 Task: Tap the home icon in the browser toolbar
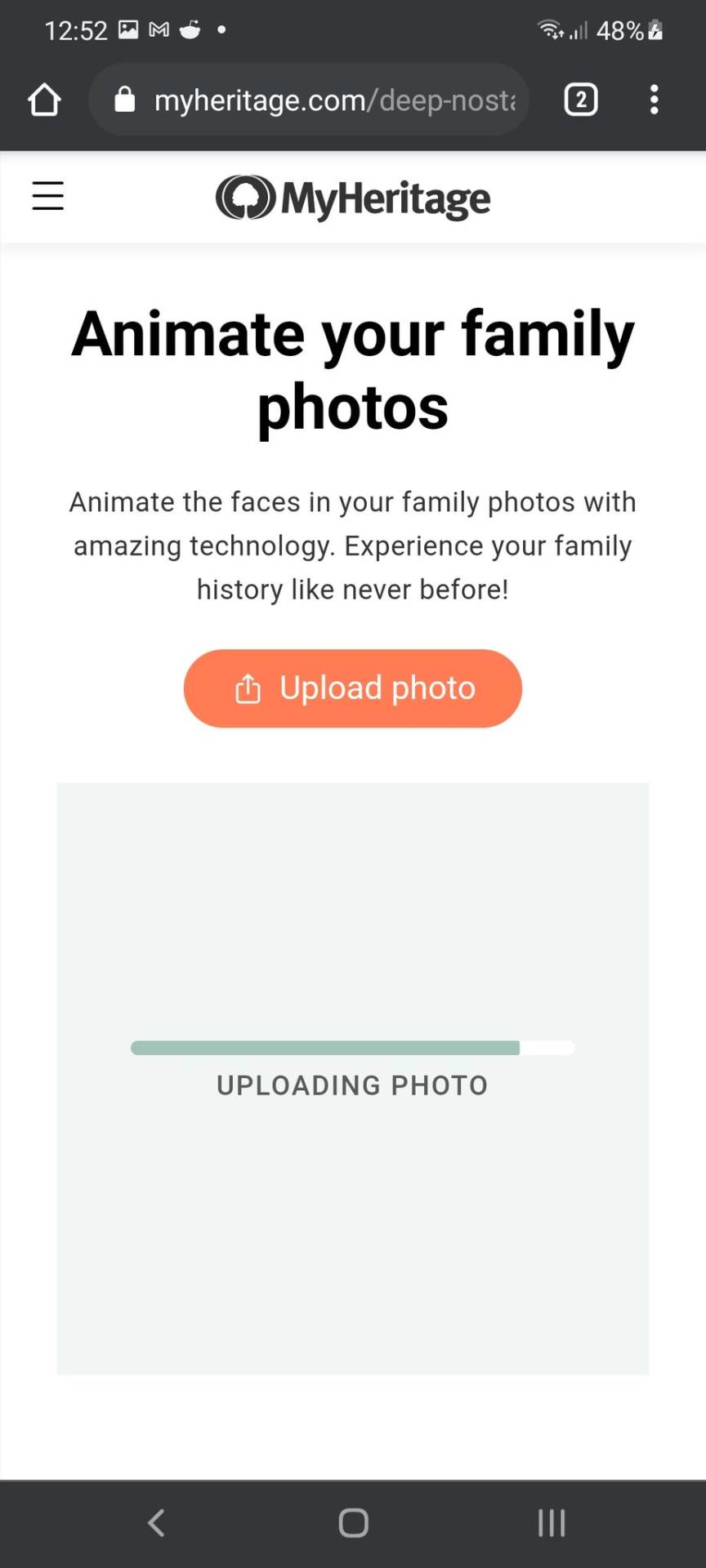[x=45, y=100]
